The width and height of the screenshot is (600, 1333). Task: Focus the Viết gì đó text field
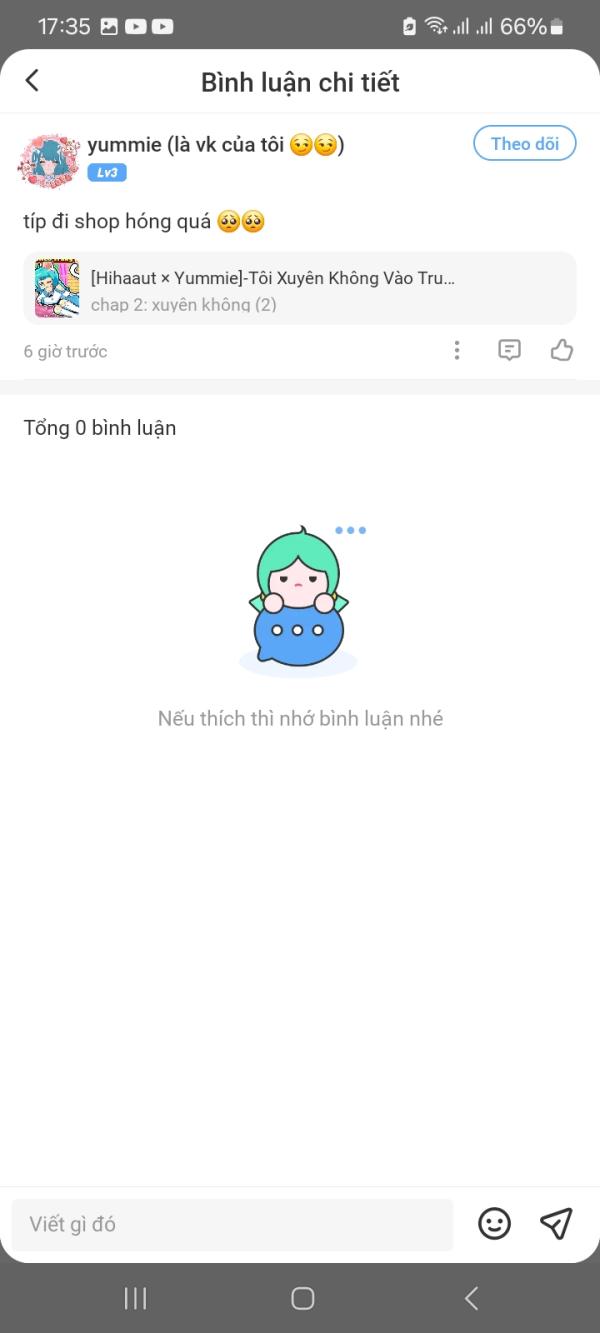tap(232, 1224)
